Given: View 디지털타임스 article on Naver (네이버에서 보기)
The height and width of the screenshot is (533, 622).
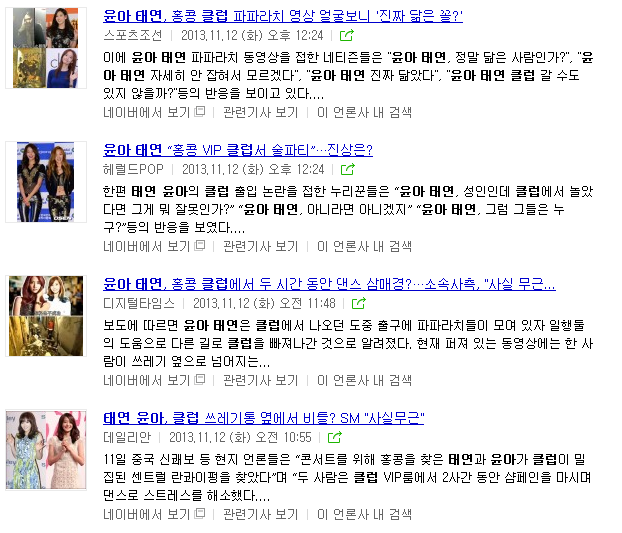Looking at the screenshot, I should point(147,380).
